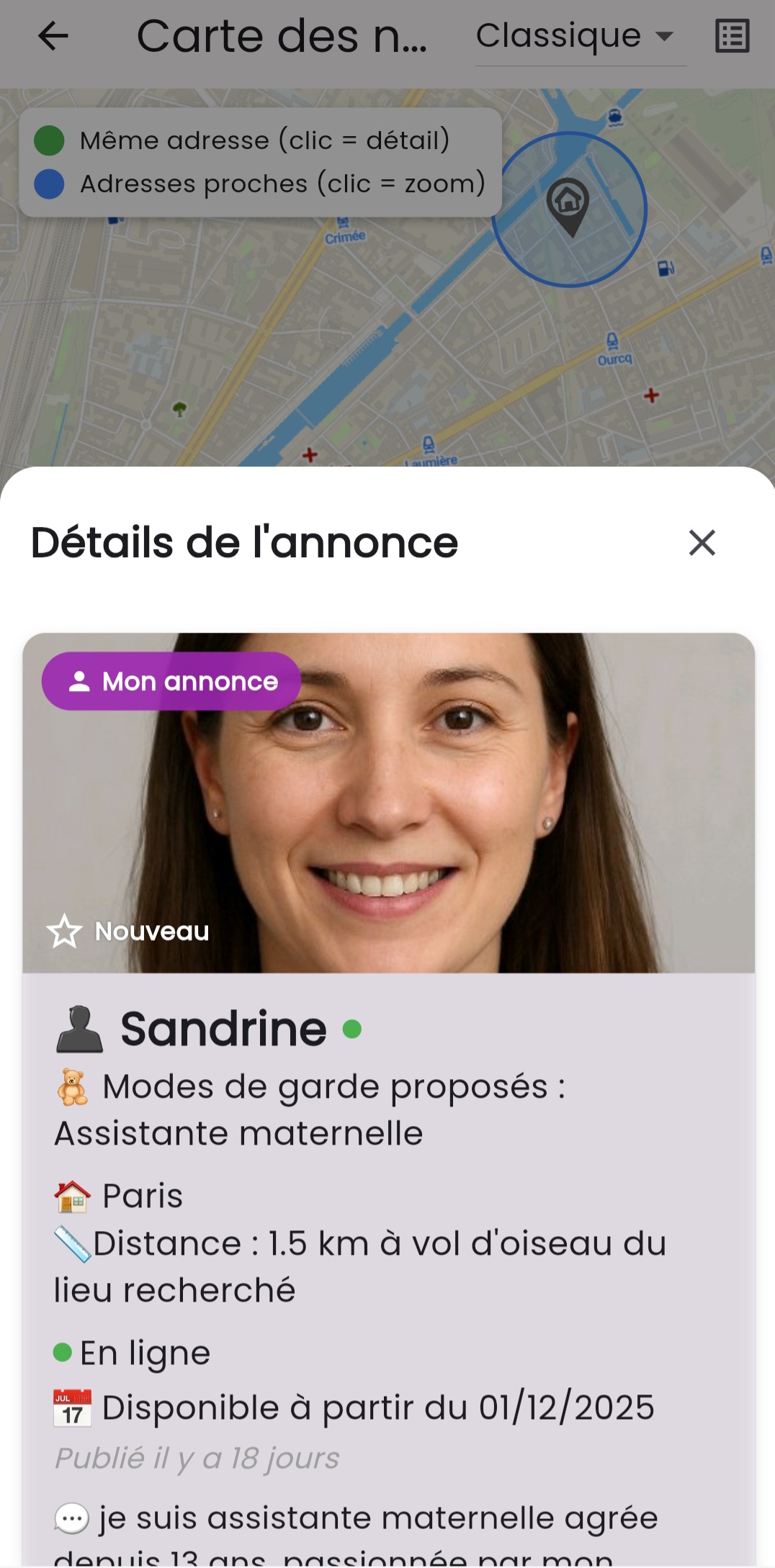775x1568 pixels.
Task: Click the person silhouette icon beside Sandrine
Action: coord(79,1027)
